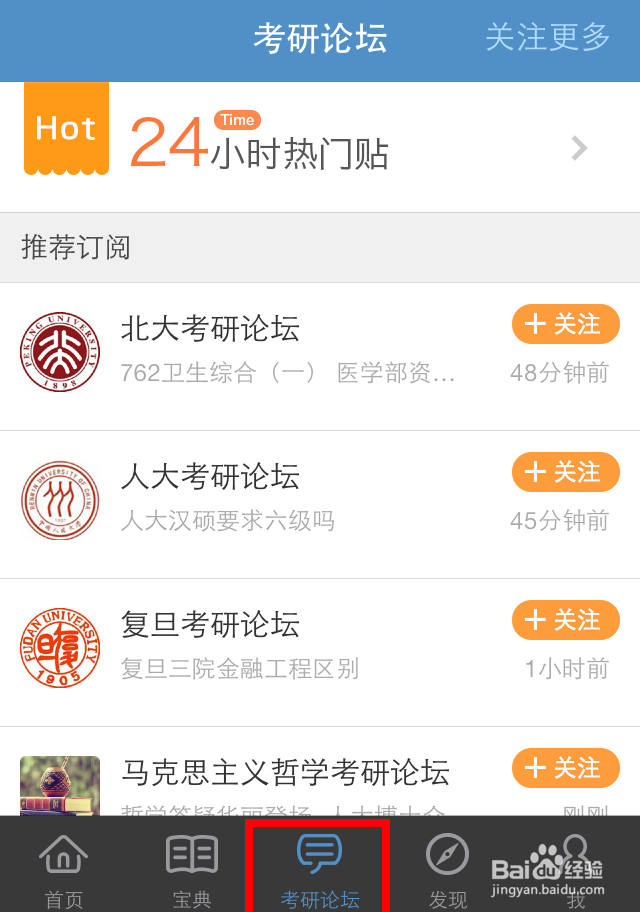
Task: Switch to the 宝典 tab
Action: pyautogui.click(x=192, y=868)
